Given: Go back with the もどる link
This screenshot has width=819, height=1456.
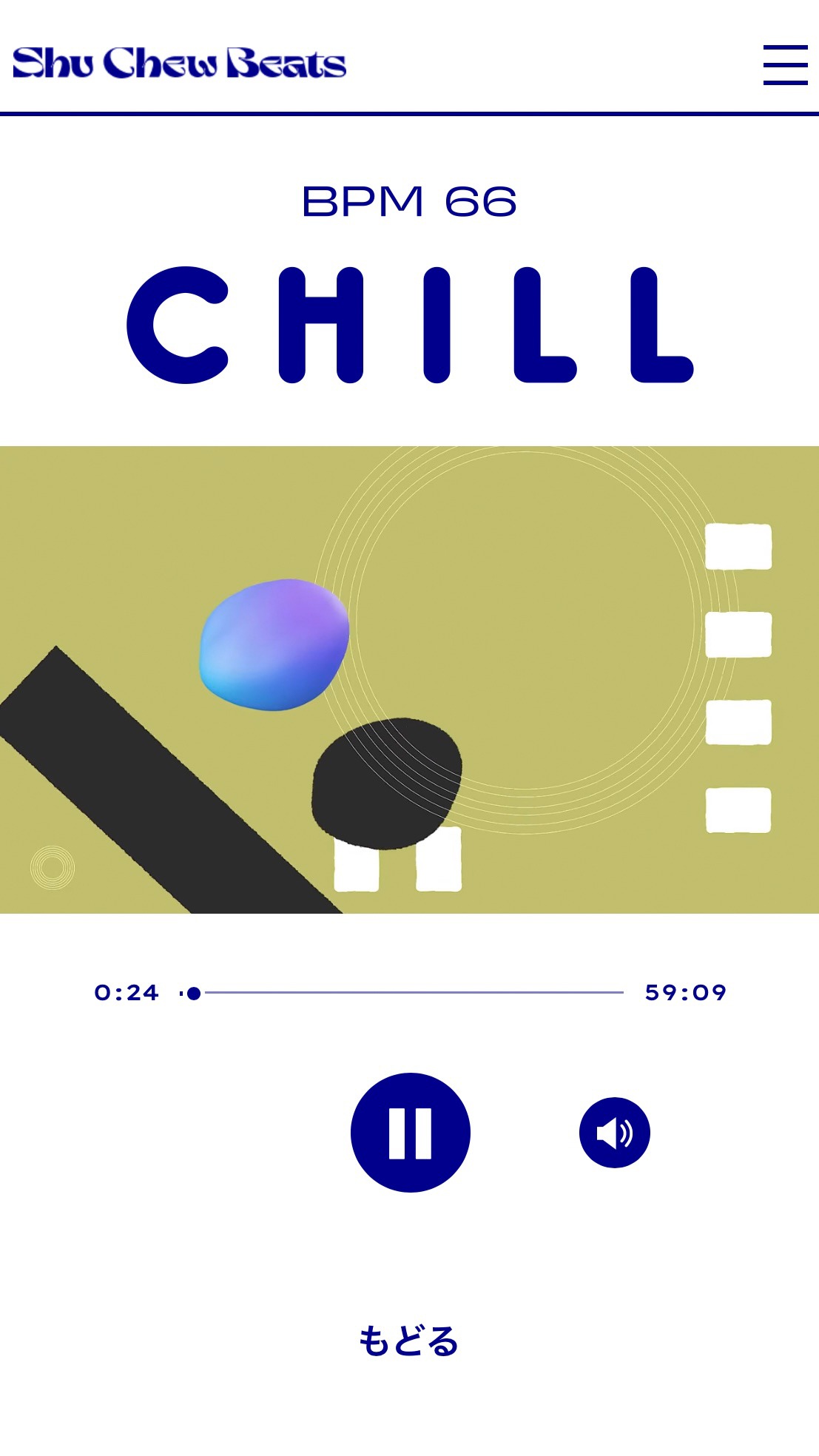Looking at the screenshot, I should (x=408, y=1341).
